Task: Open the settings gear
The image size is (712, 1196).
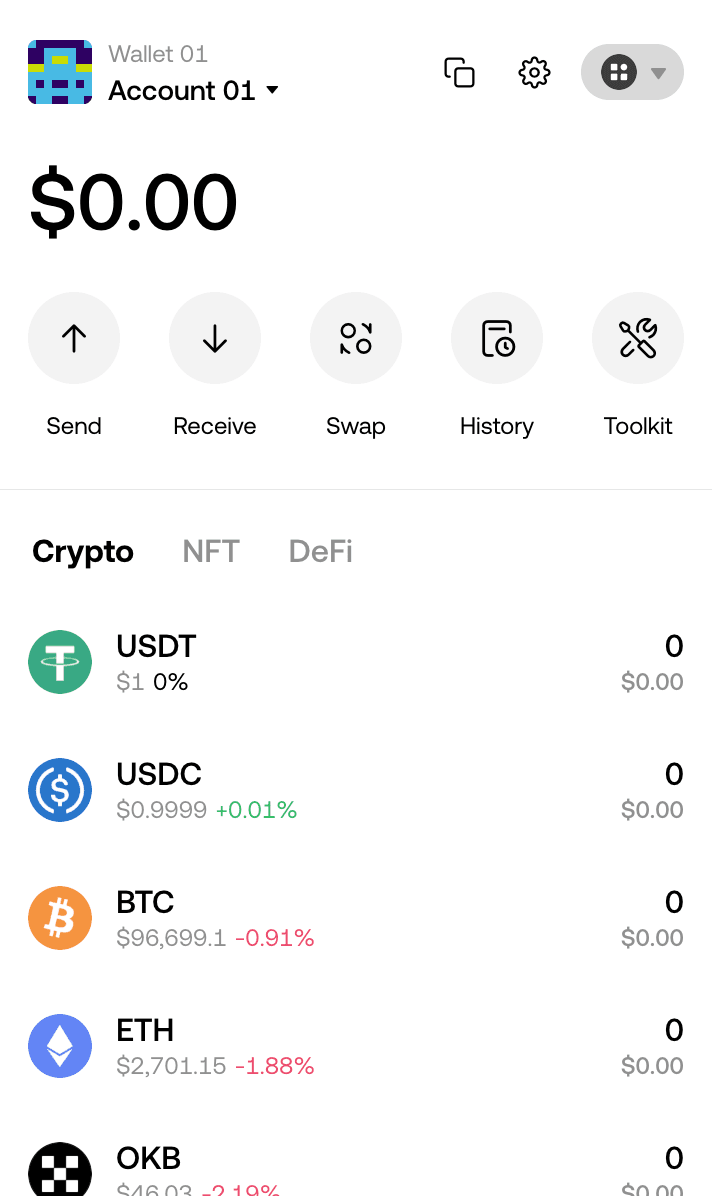Action: [x=534, y=72]
